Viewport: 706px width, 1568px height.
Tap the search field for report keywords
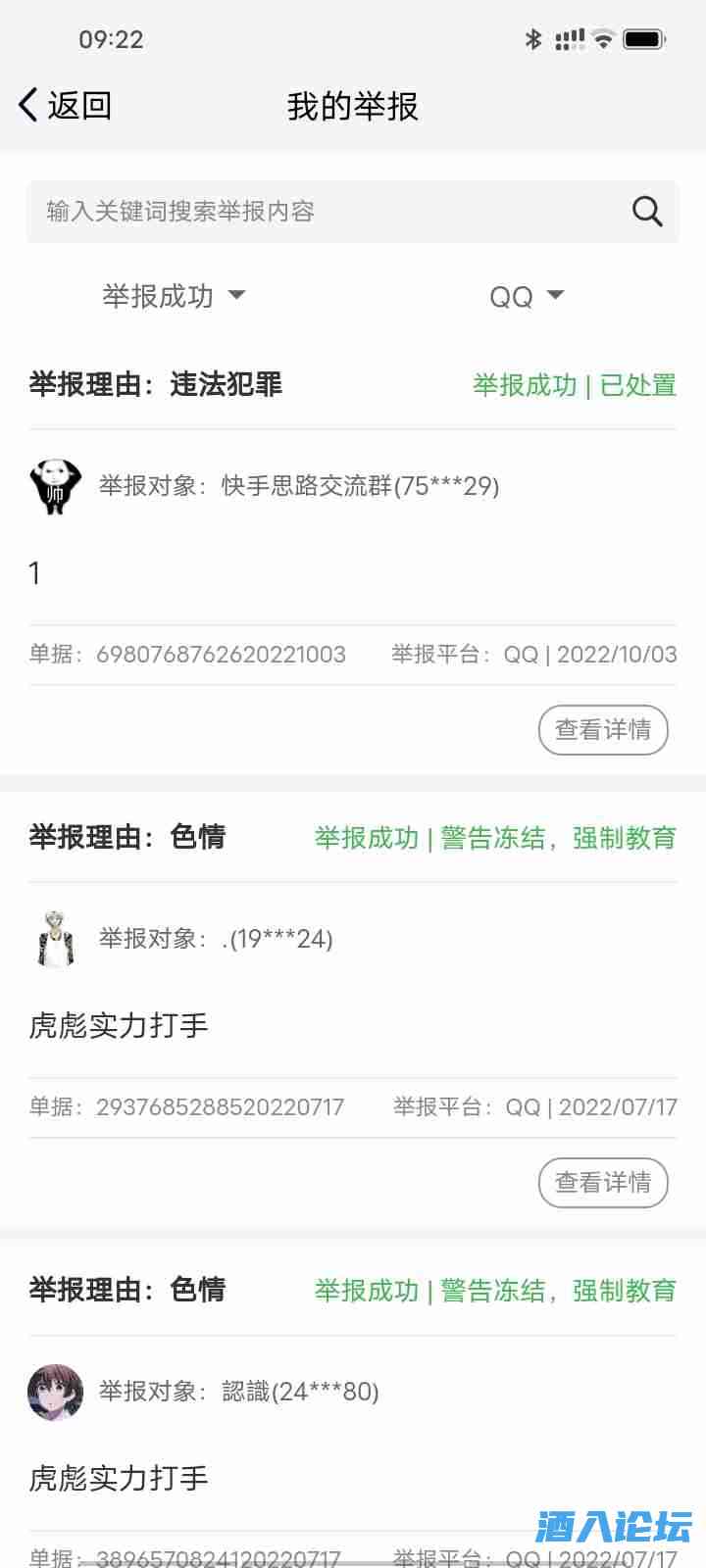click(x=324, y=212)
